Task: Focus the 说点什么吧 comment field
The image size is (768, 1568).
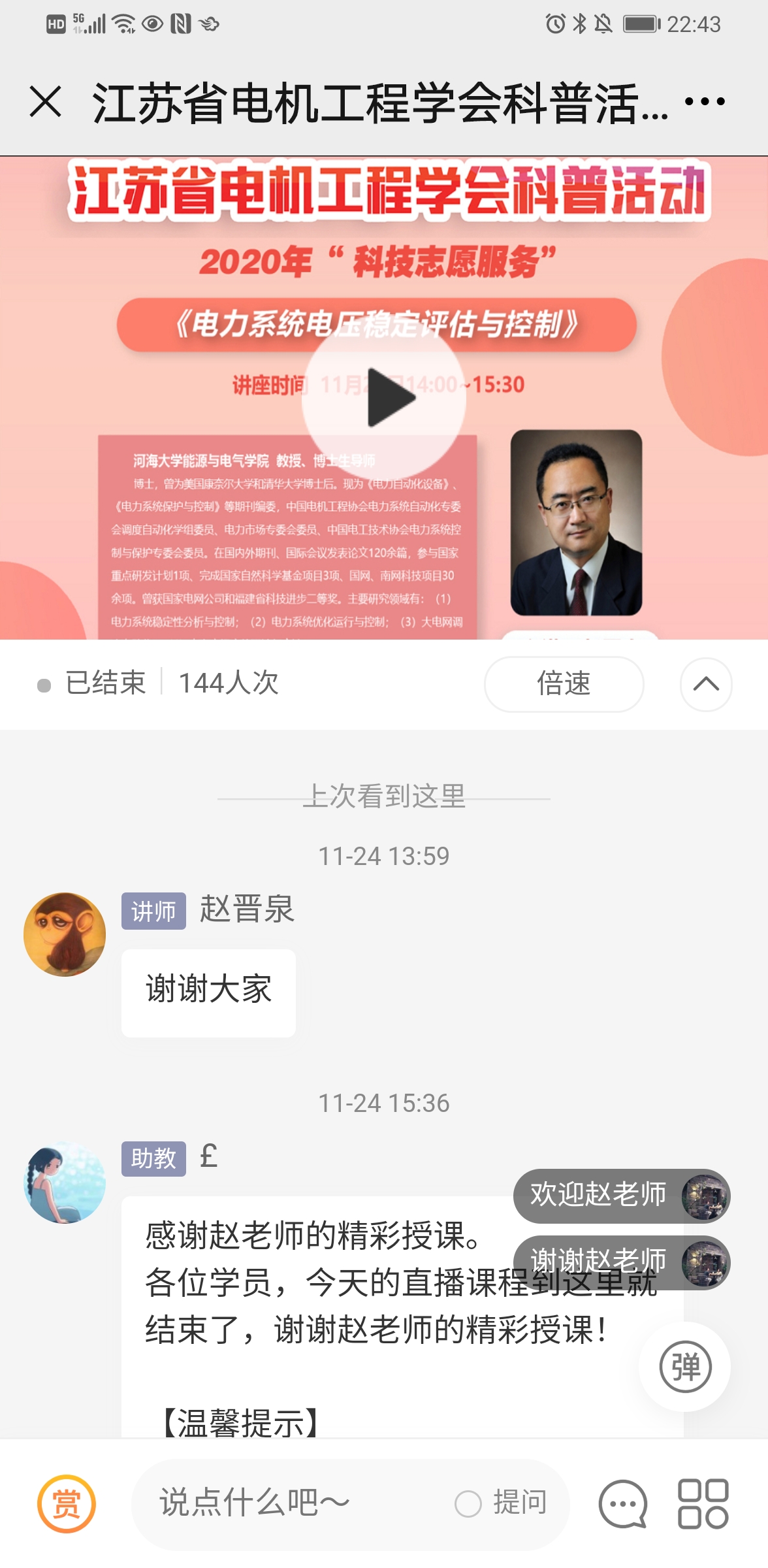Action: click(287, 1503)
